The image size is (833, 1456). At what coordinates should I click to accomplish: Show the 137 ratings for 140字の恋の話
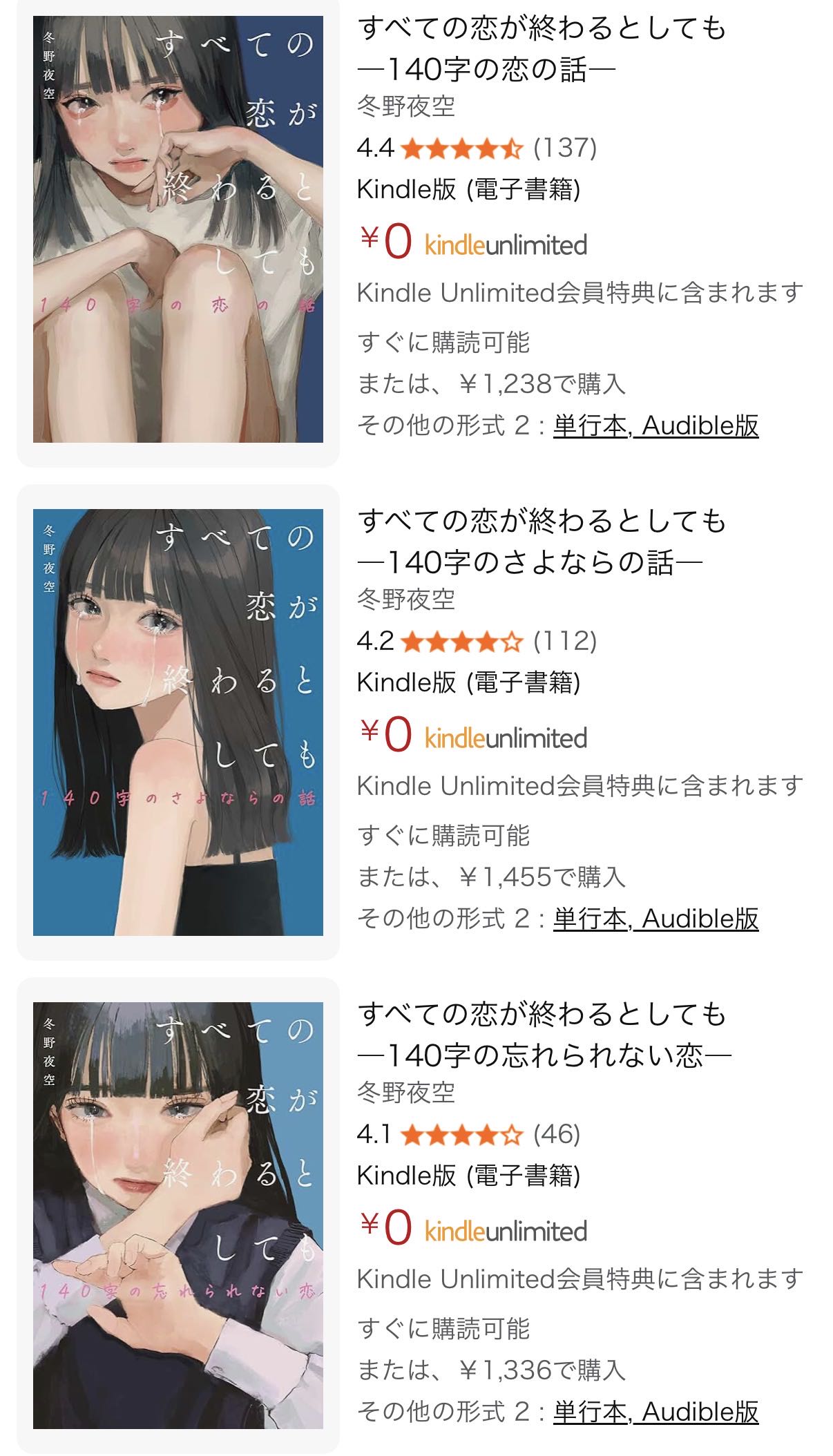565,148
